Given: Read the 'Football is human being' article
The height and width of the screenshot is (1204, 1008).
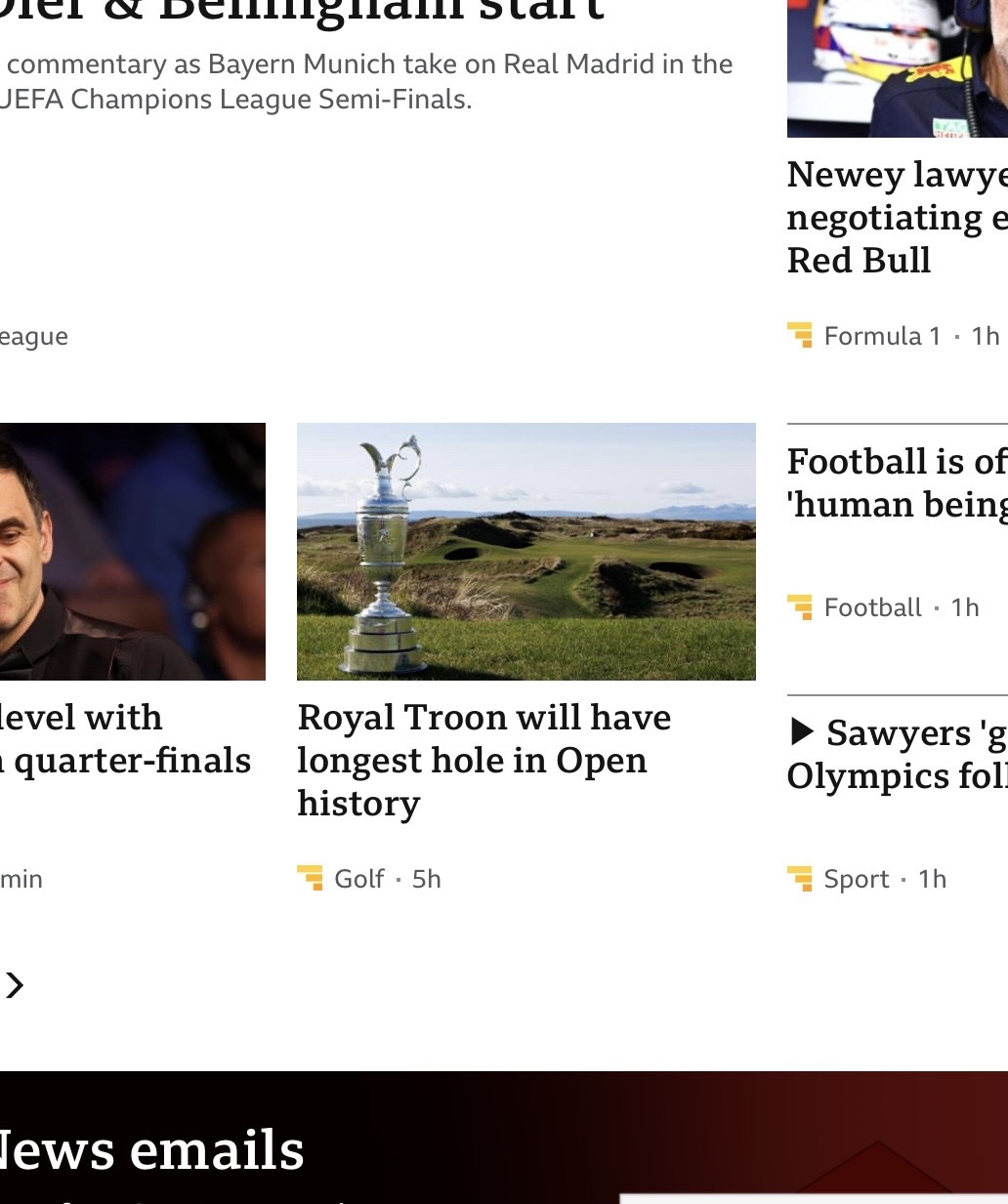Looking at the screenshot, I should click(x=897, y=482).
